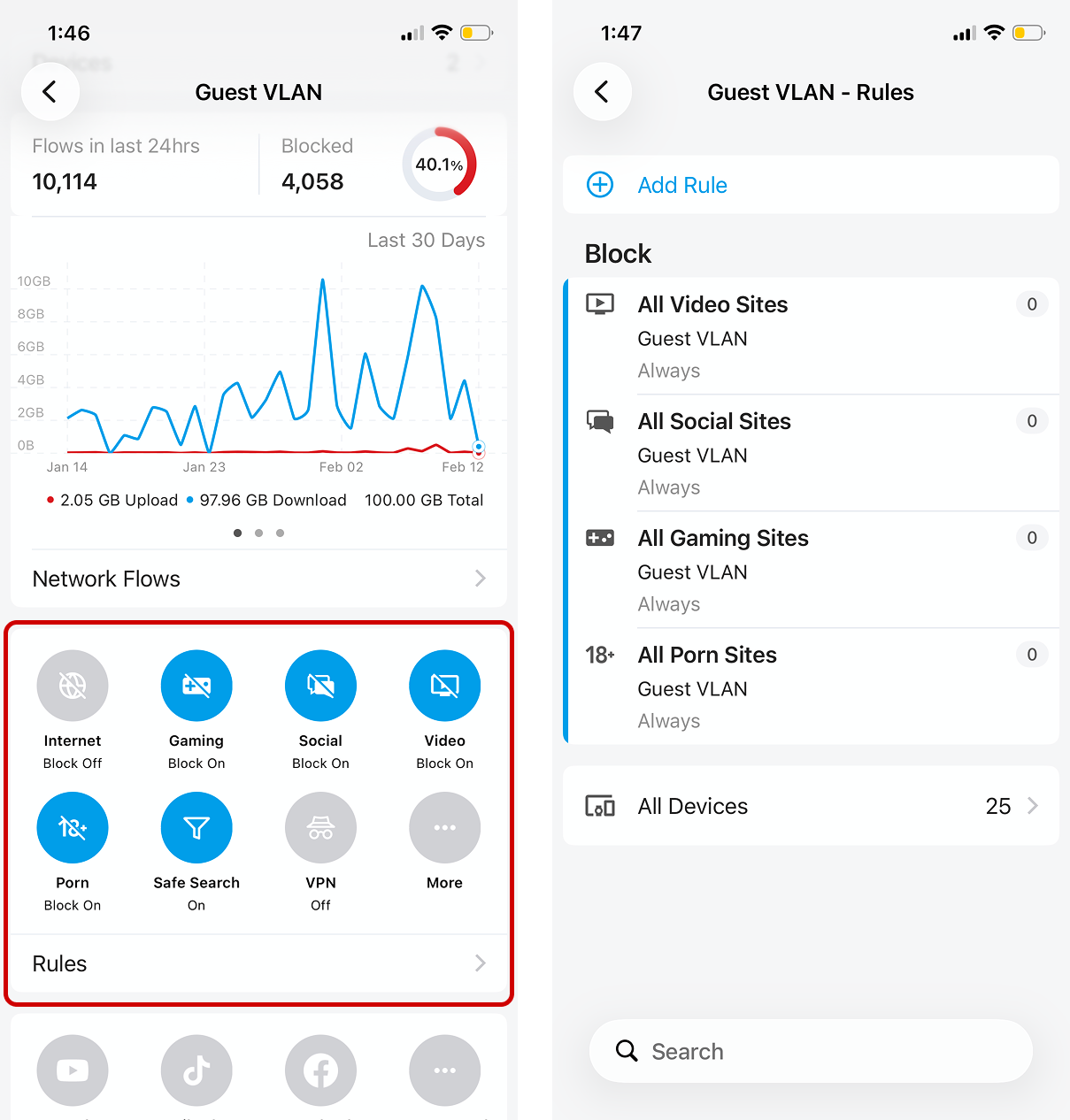This screenshot has width=1070, height=1120.
Task: Open the All Video Sites rule
Action: [x=811, y=336]
